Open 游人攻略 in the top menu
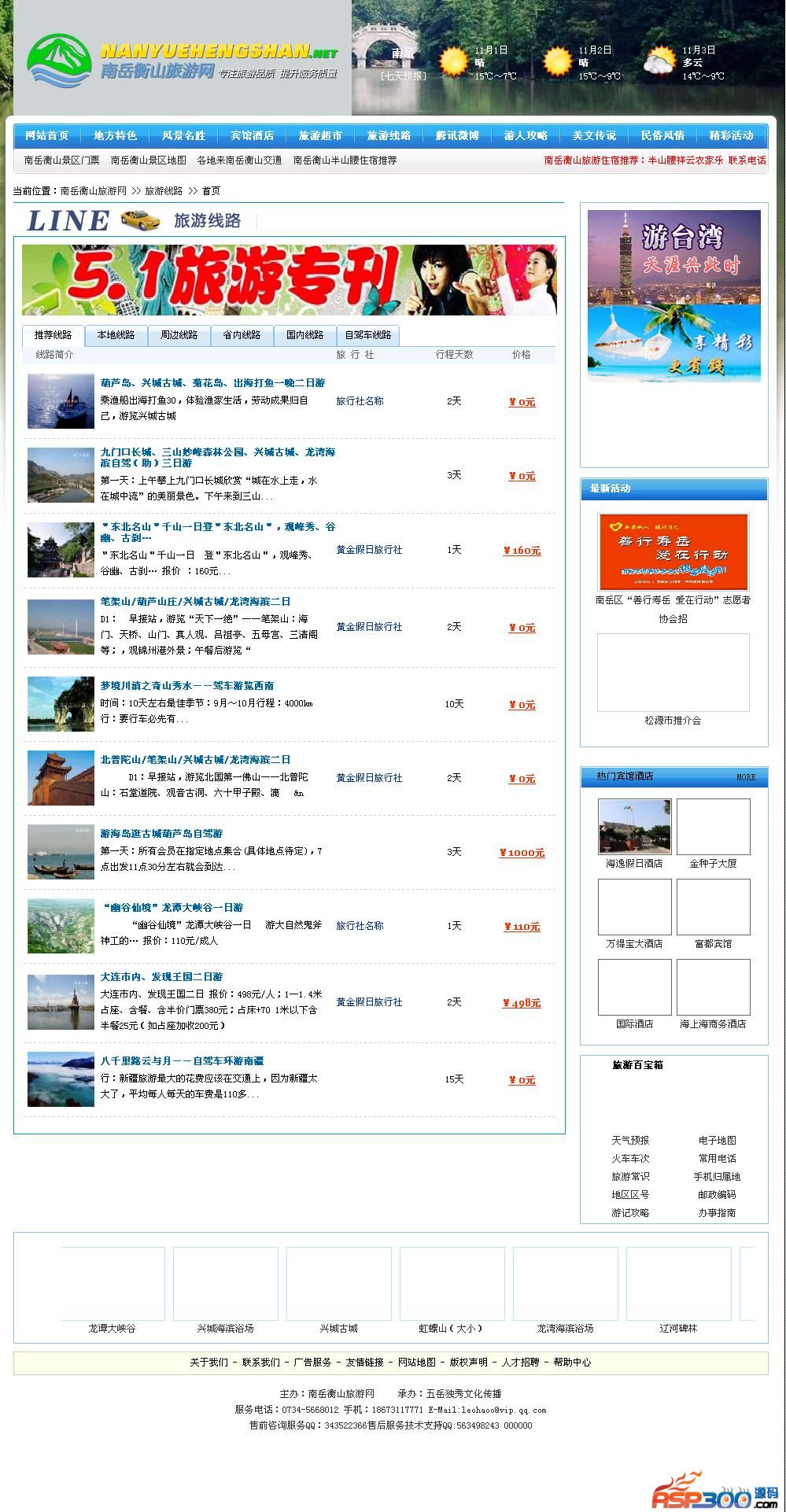786x1512 pixels. 526,136
